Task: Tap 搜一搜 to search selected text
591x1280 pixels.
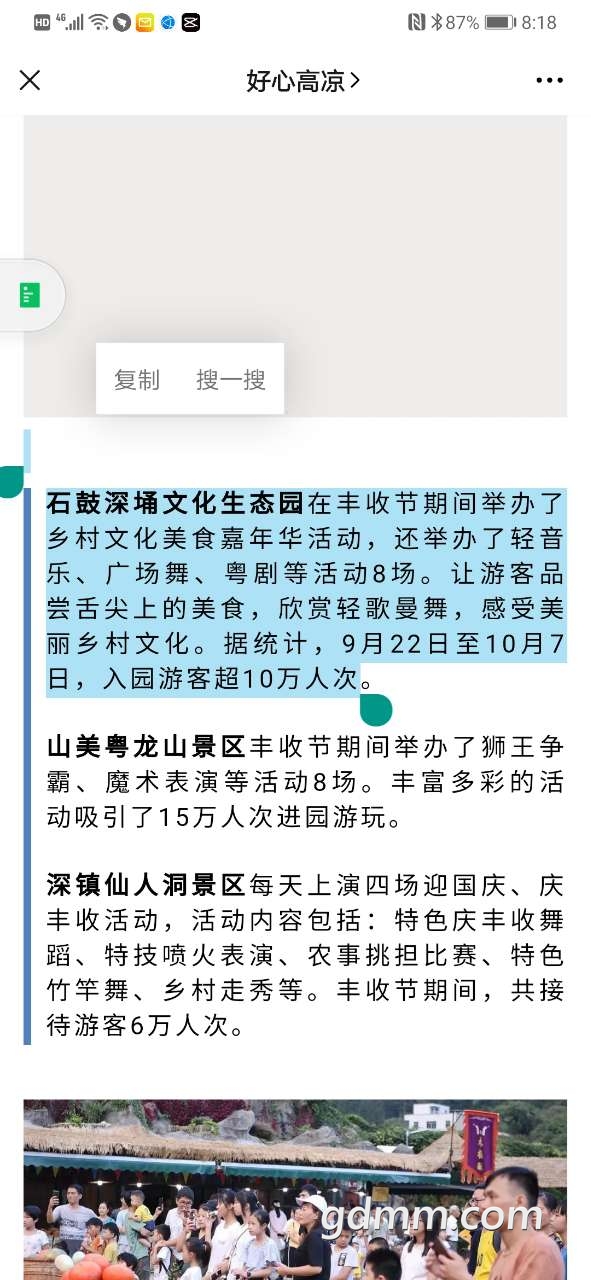Action: coord(231,379)
